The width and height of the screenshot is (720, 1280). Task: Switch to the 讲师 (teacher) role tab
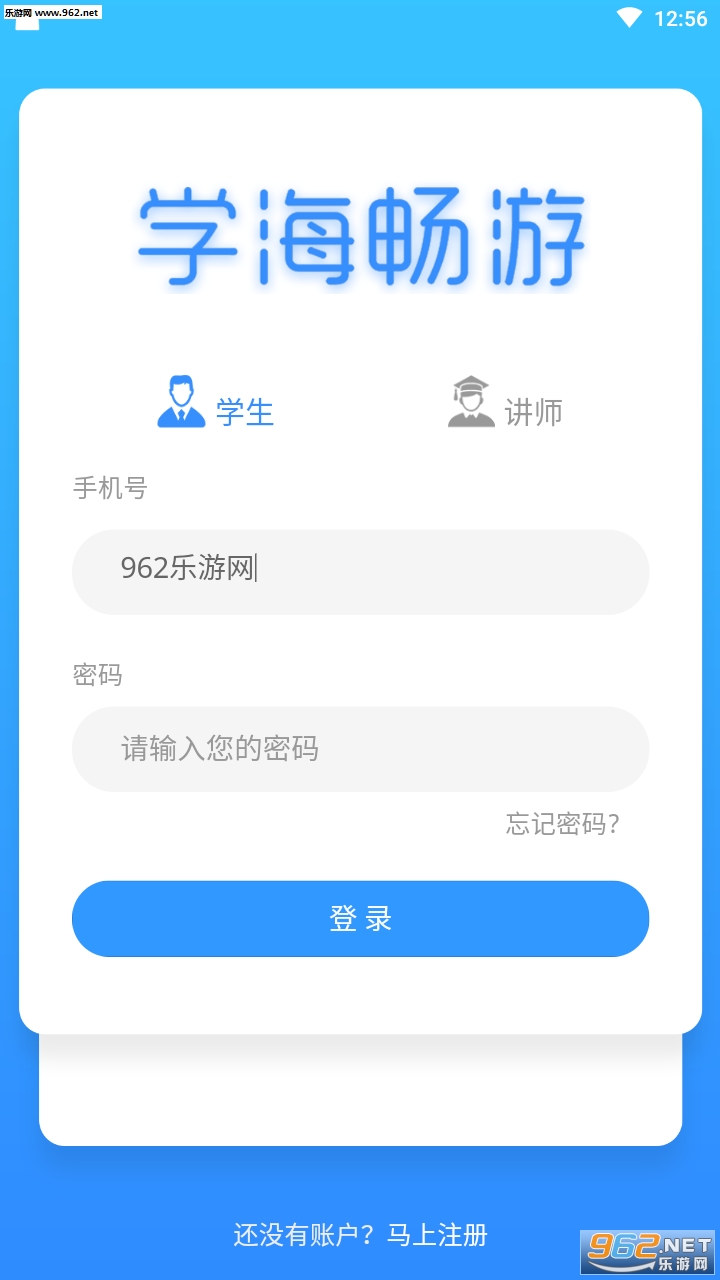coord(506,404)
